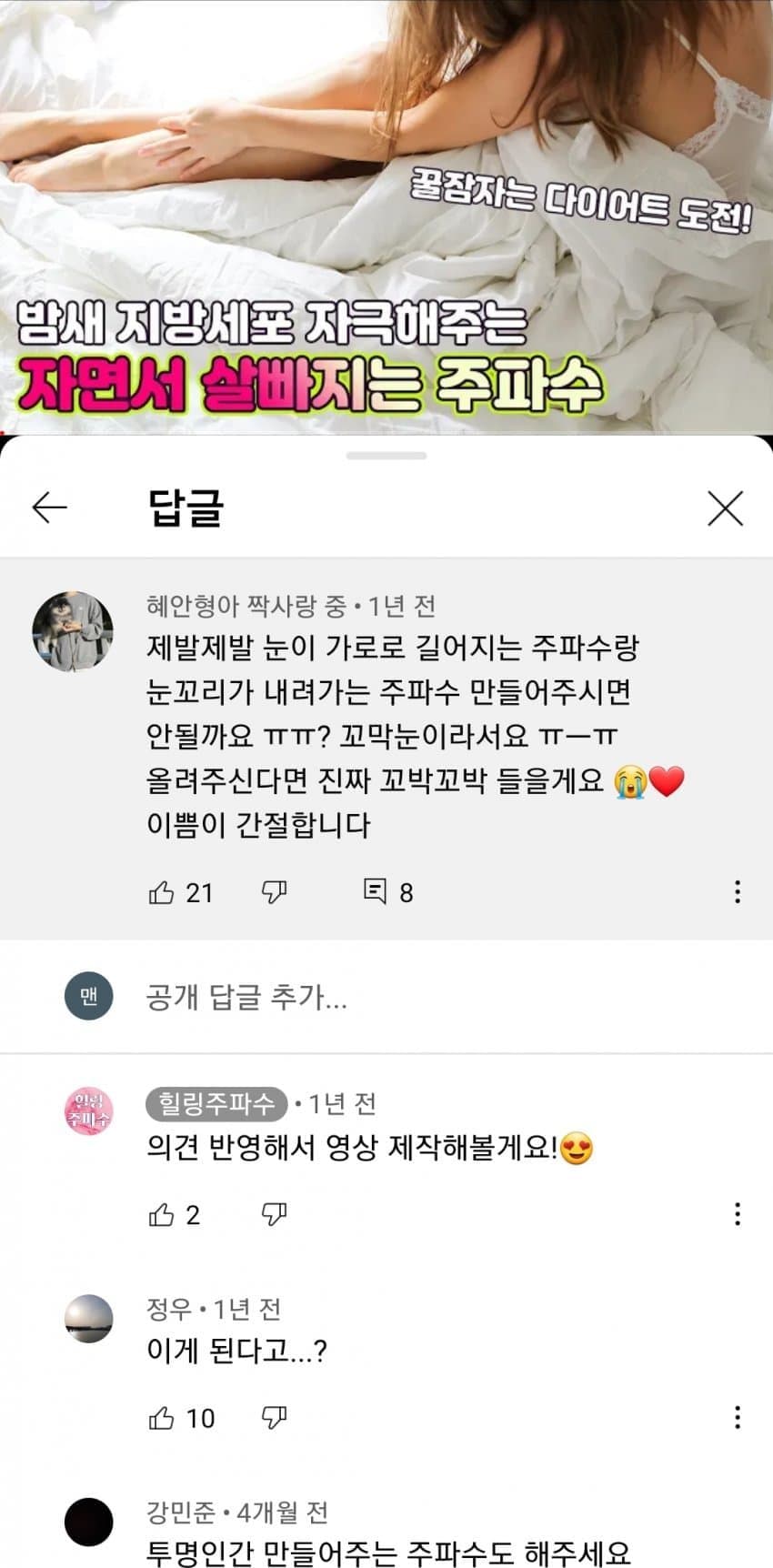Dislike 혜안형아 짝사랑 중's comment
This screenshot has height=1568, width=773.
pyautogui.click(x=274, y=892)
